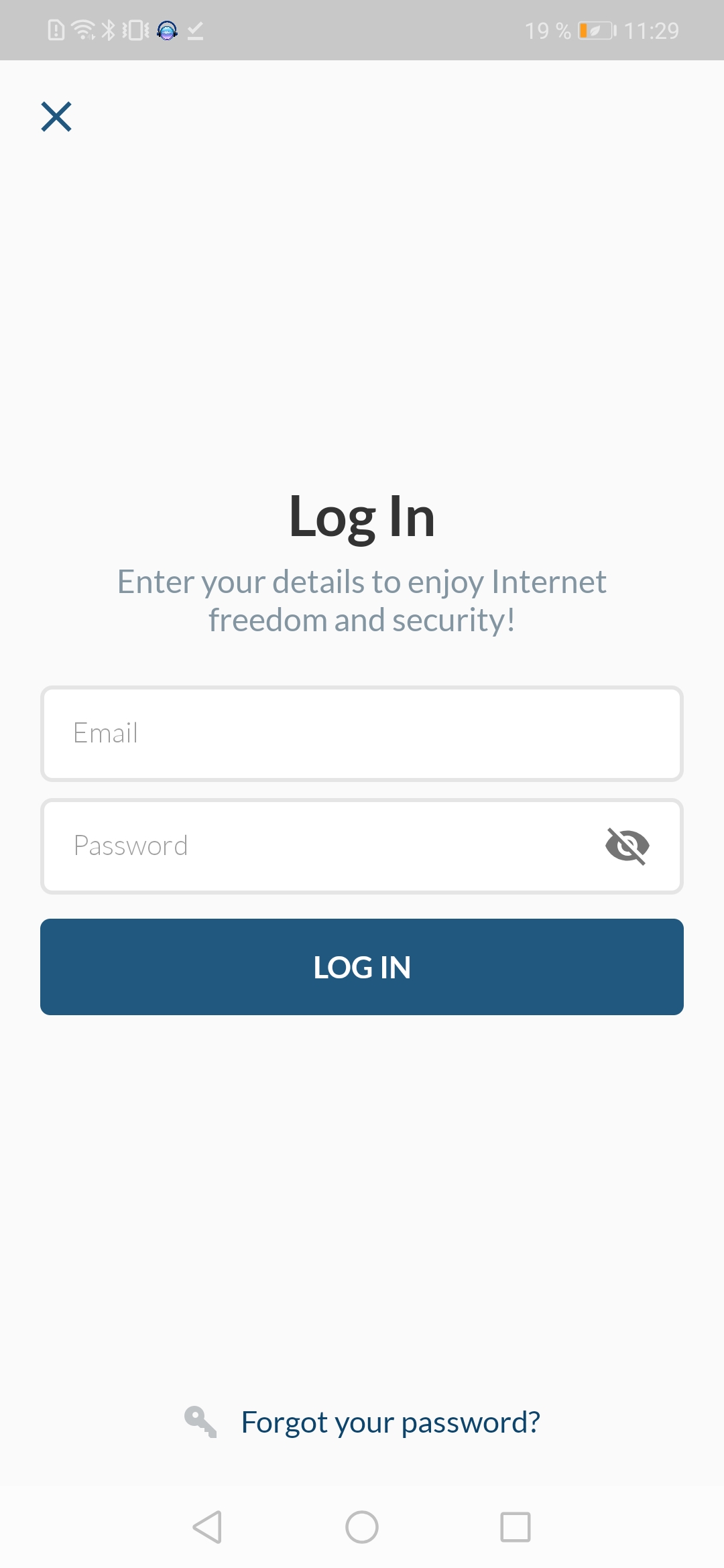Go back using the system back button

[x=207, y=1527]
